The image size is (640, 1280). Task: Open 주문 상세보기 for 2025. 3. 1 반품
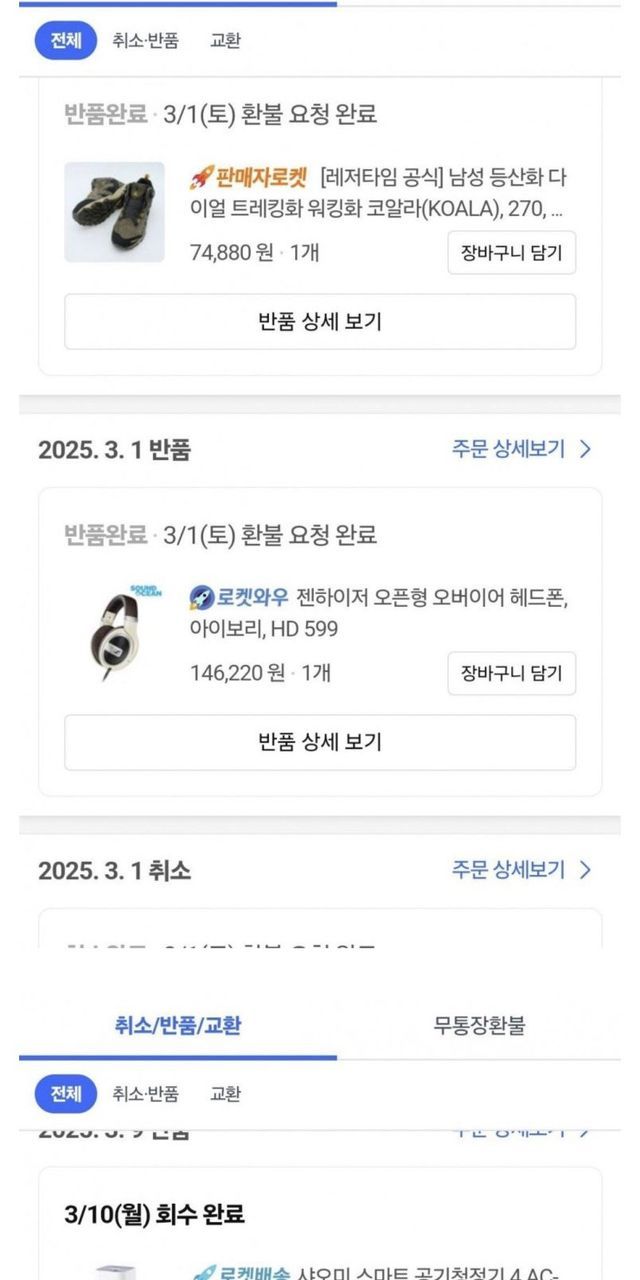(521, 449)
